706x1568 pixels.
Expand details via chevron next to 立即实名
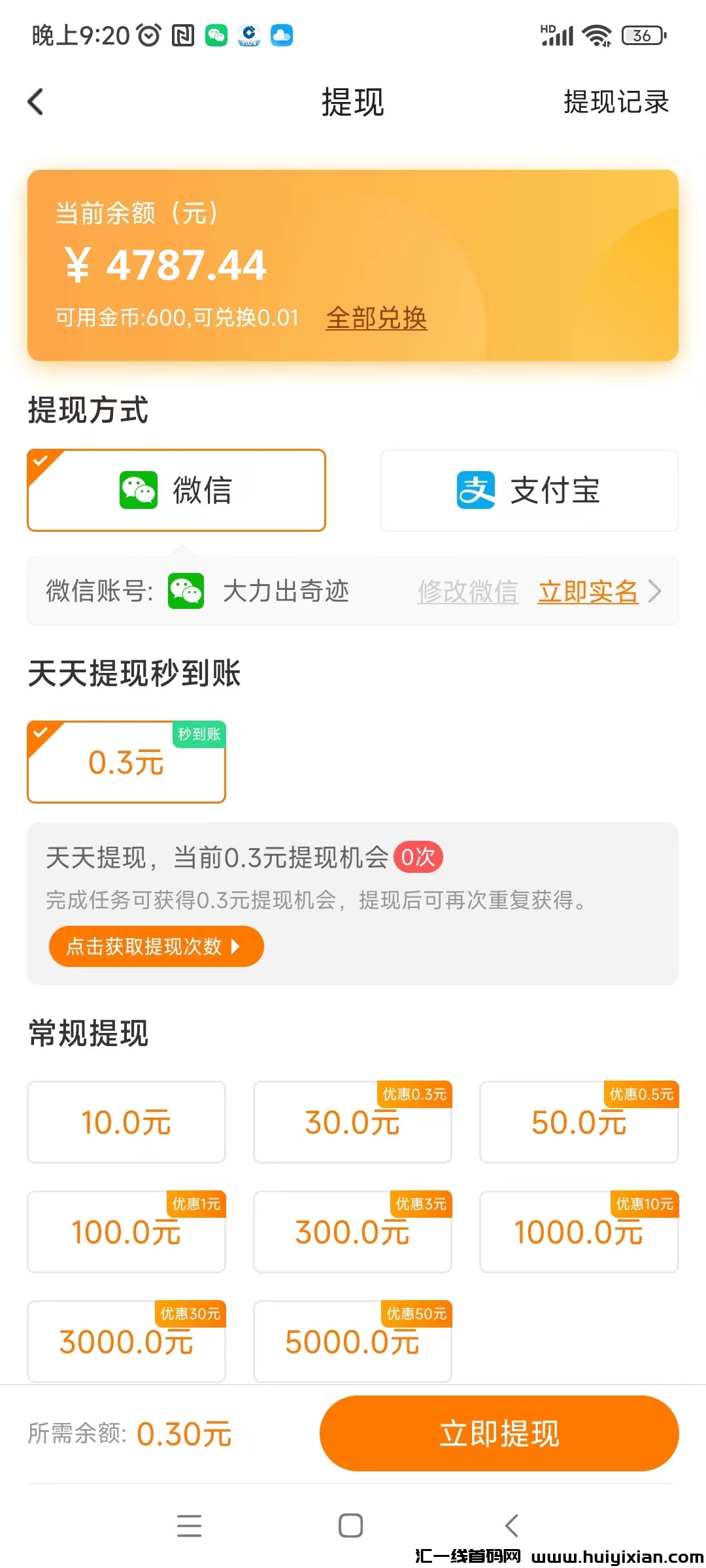(x=656, y=592)
